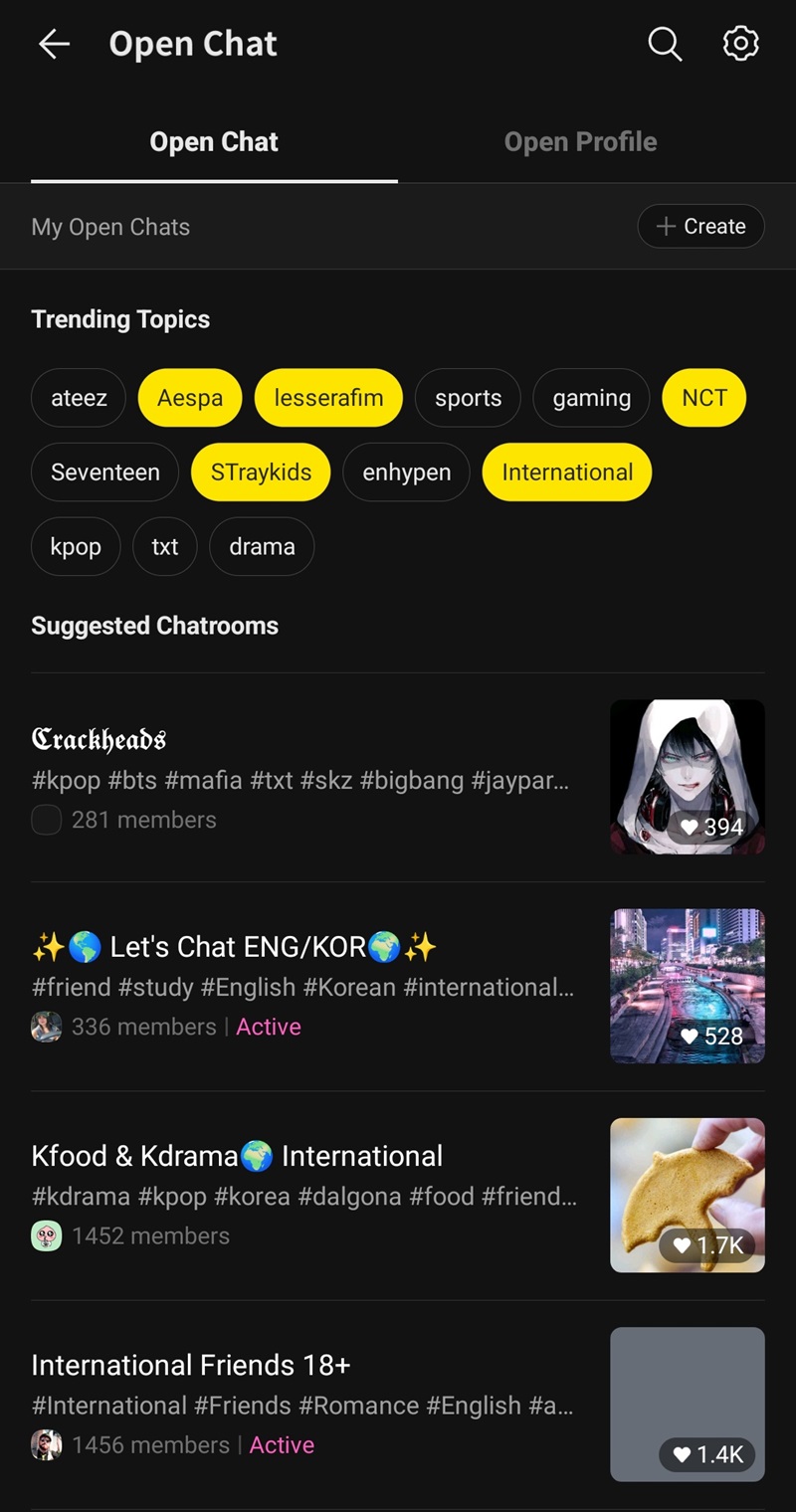This screenshot has width=796, height=1512.
Task: Open the settings gear
Action: tap(740, 44)
